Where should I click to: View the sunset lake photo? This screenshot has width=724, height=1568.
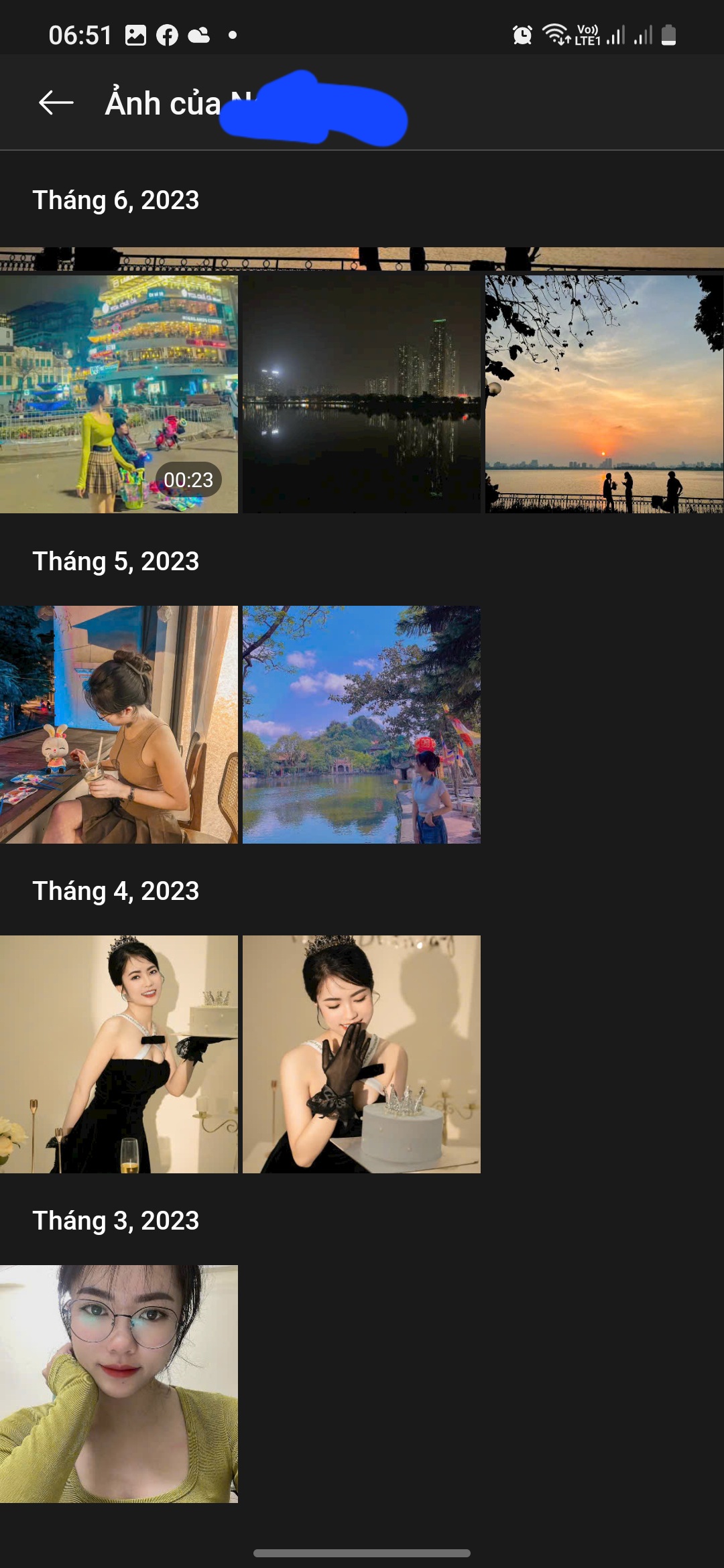point(604,394)
